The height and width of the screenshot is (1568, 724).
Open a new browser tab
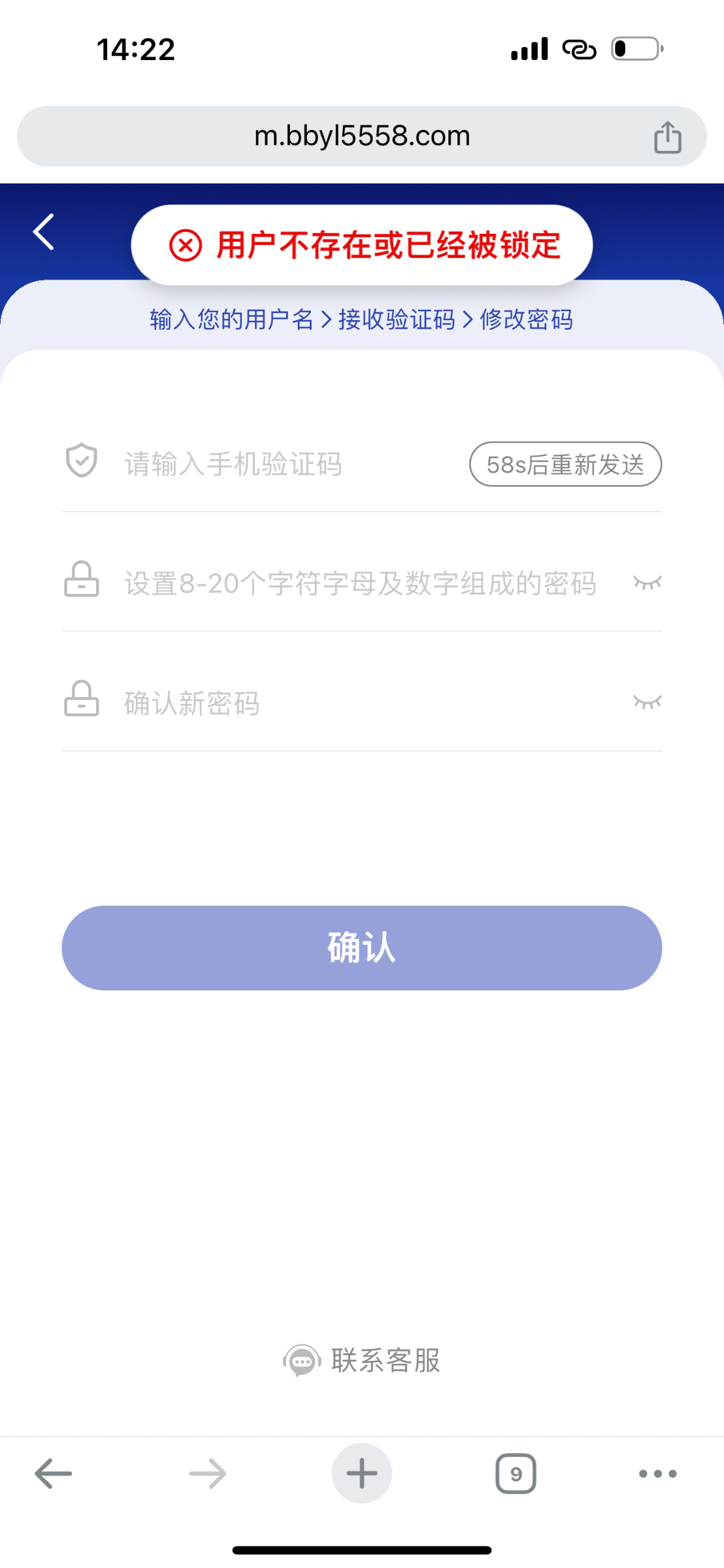pyautogui.click(x=361, y=1473)
